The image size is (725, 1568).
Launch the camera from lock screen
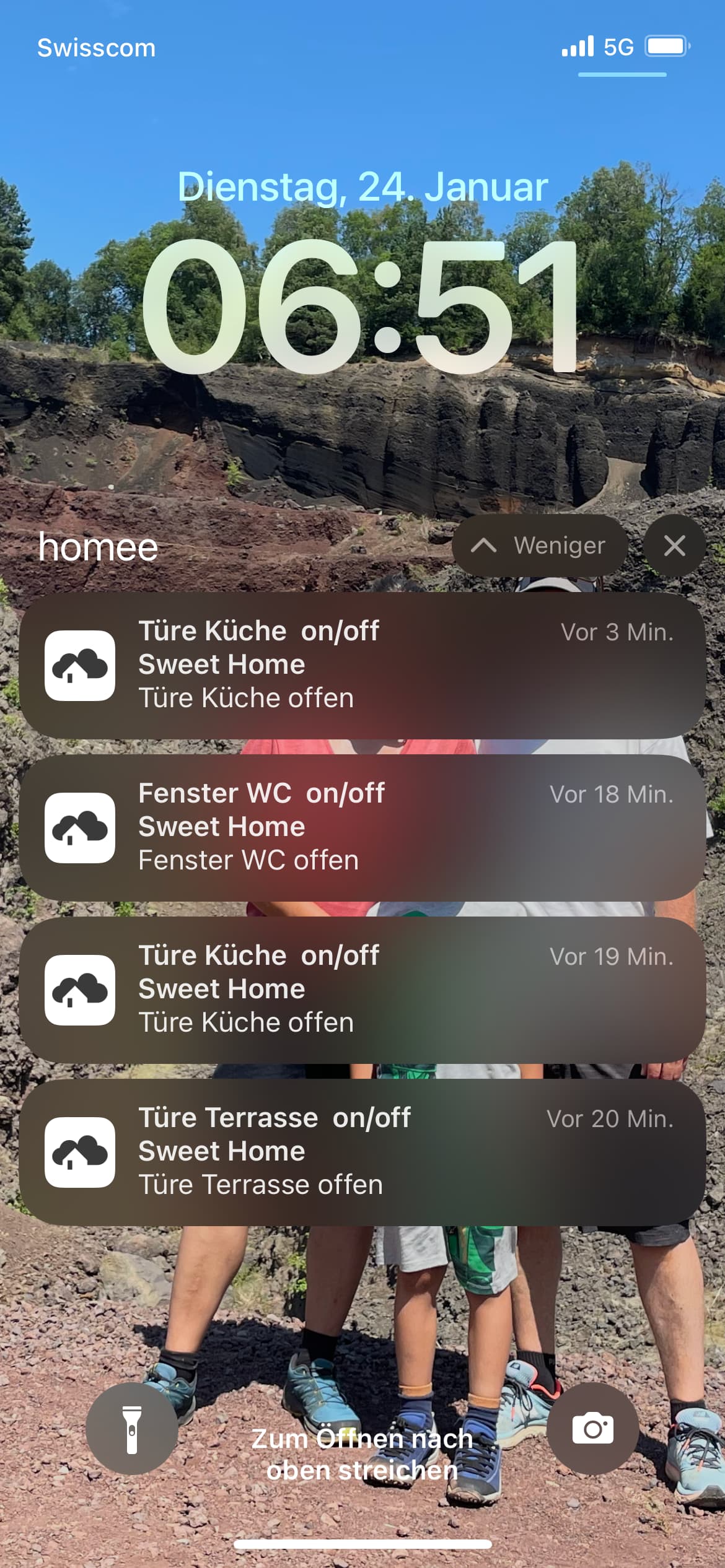[592, 1429]
